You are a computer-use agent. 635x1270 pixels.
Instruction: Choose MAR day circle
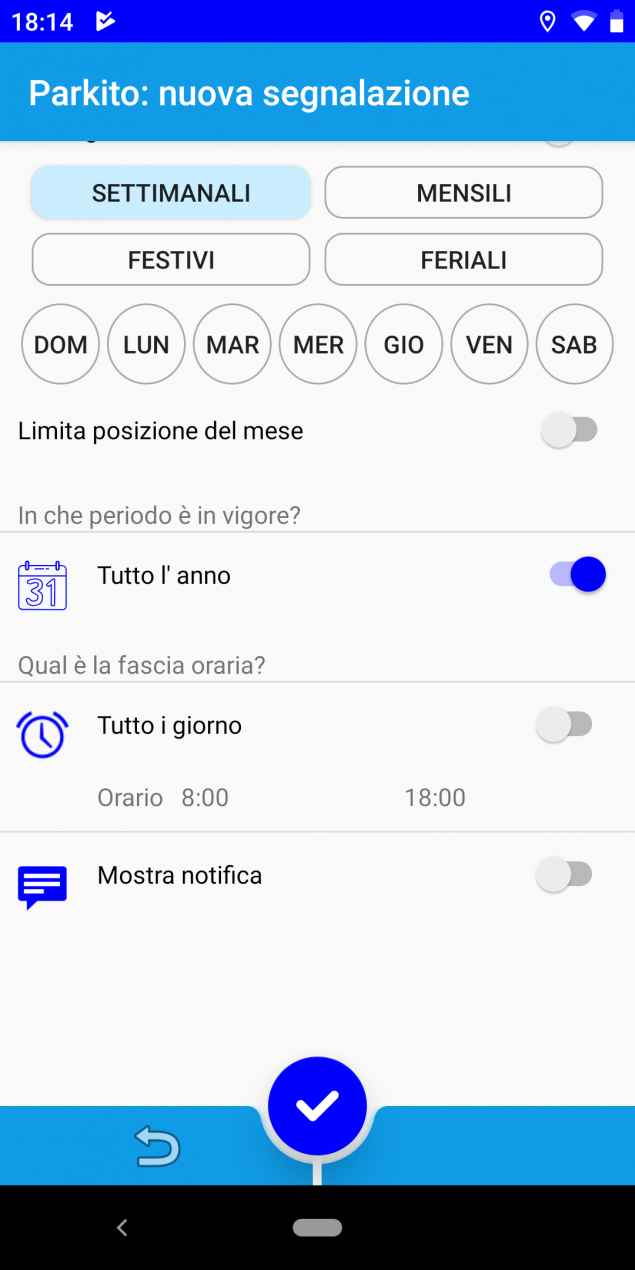(232, 345)
